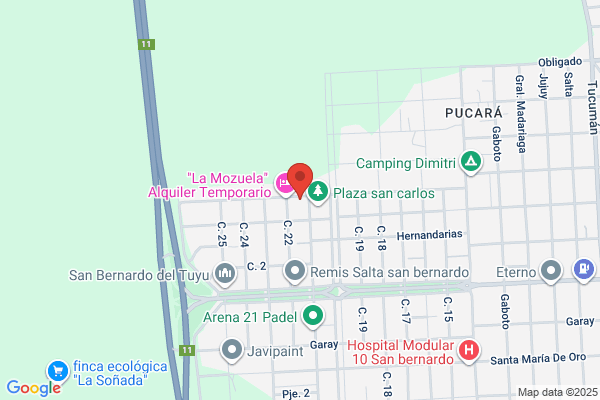Open the Eterno place pin
The width and height of the screenshot is (600, 400).
551,272
